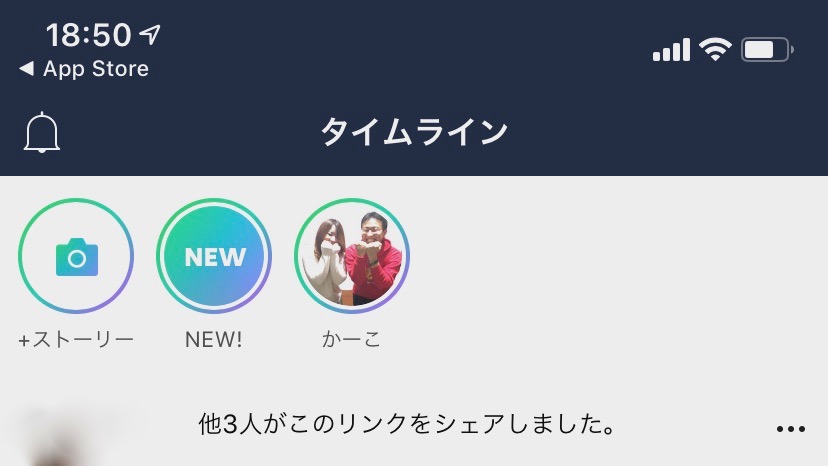The image size is (828, 466).
Task: Add a new story with the camera
Action: point(76,257)
